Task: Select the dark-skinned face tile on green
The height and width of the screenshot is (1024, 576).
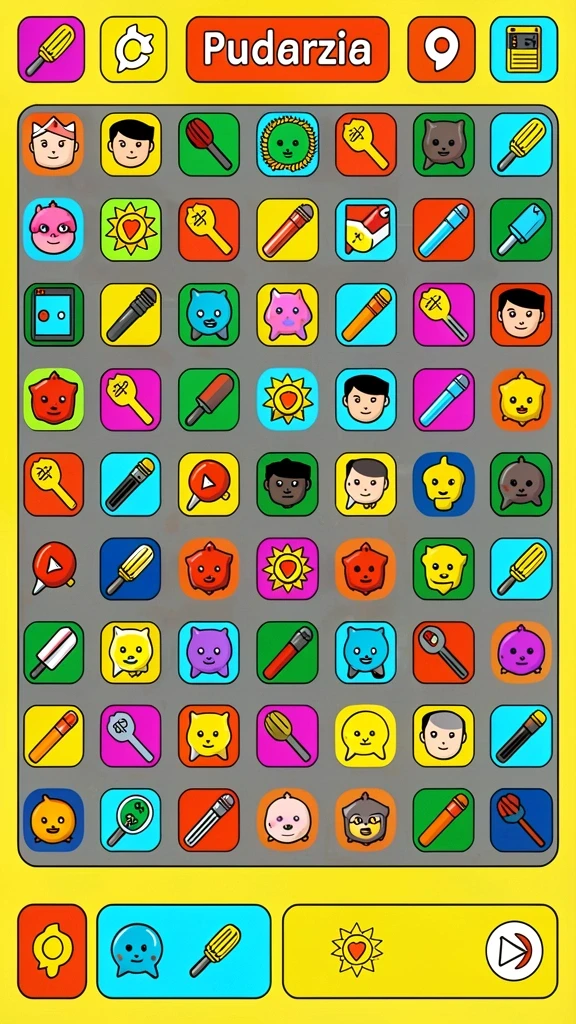Action: (287, 484)
